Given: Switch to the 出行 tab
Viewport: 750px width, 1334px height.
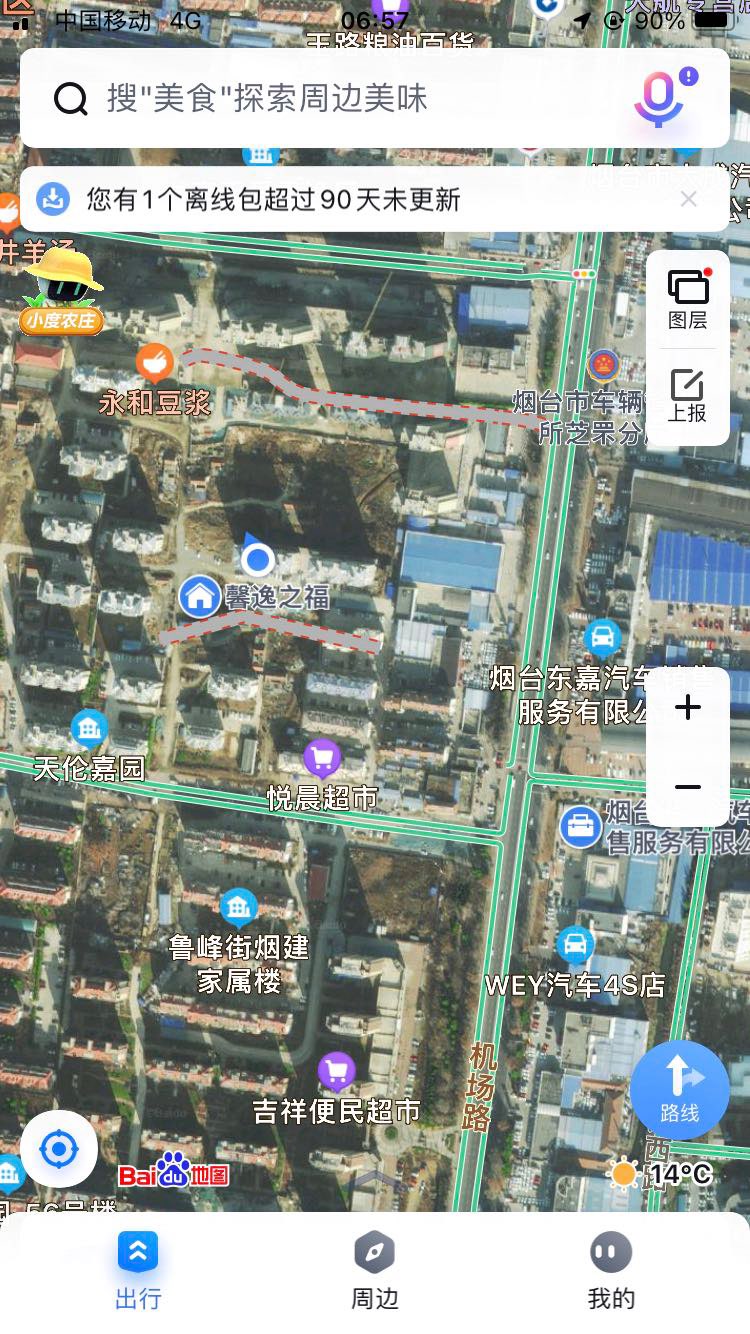Looking at the screenshot, I should (x=138, y=1269).
